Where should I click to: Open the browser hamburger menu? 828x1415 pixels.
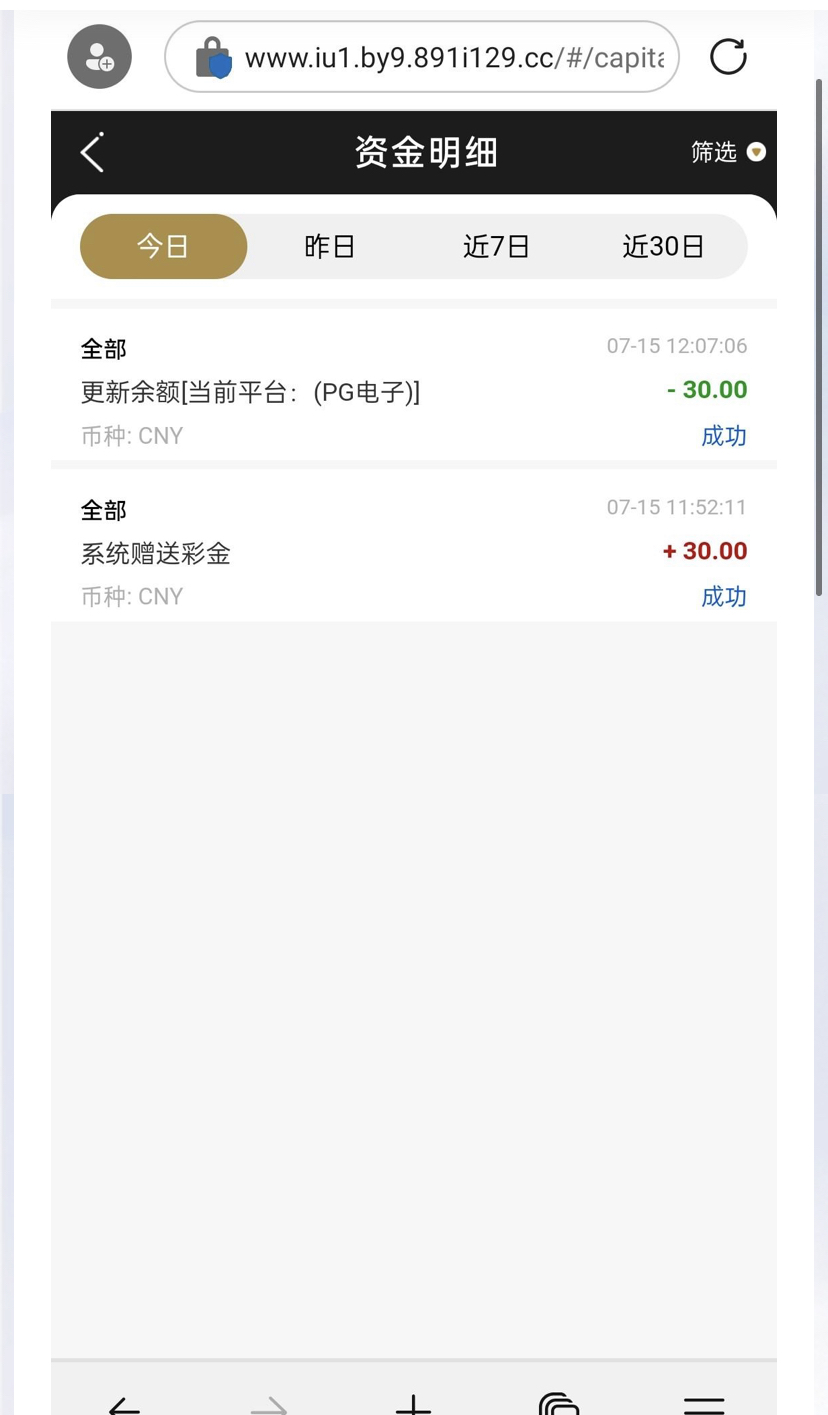[704, 1403]
